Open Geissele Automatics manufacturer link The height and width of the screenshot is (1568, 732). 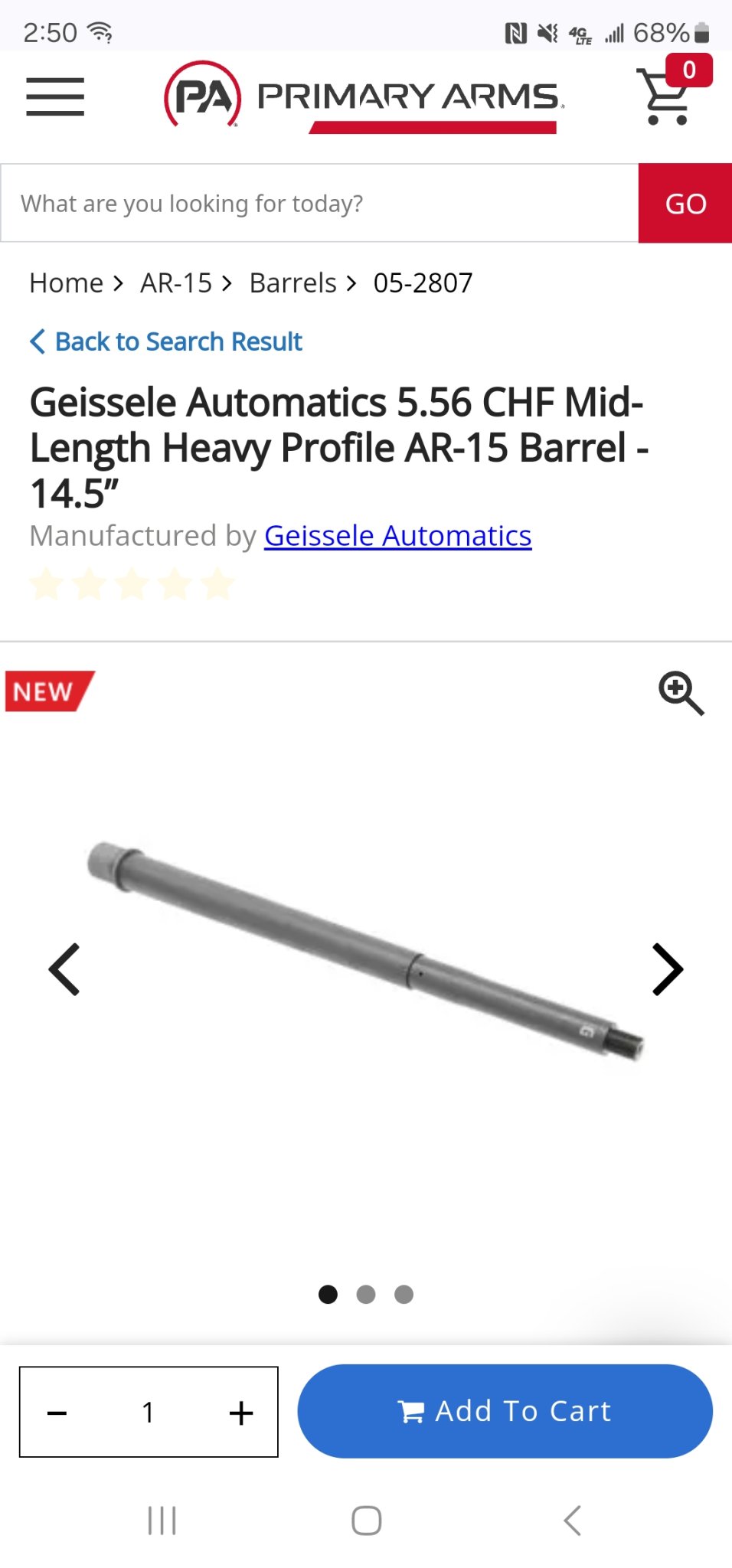(x=397, y=536)
